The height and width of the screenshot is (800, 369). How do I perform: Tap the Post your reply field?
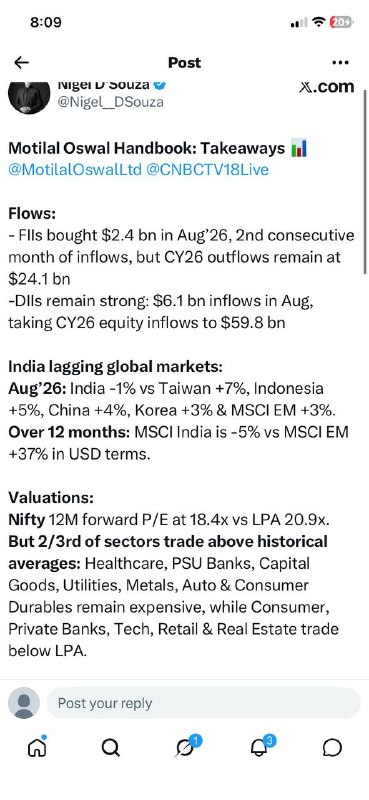point(204,703)
